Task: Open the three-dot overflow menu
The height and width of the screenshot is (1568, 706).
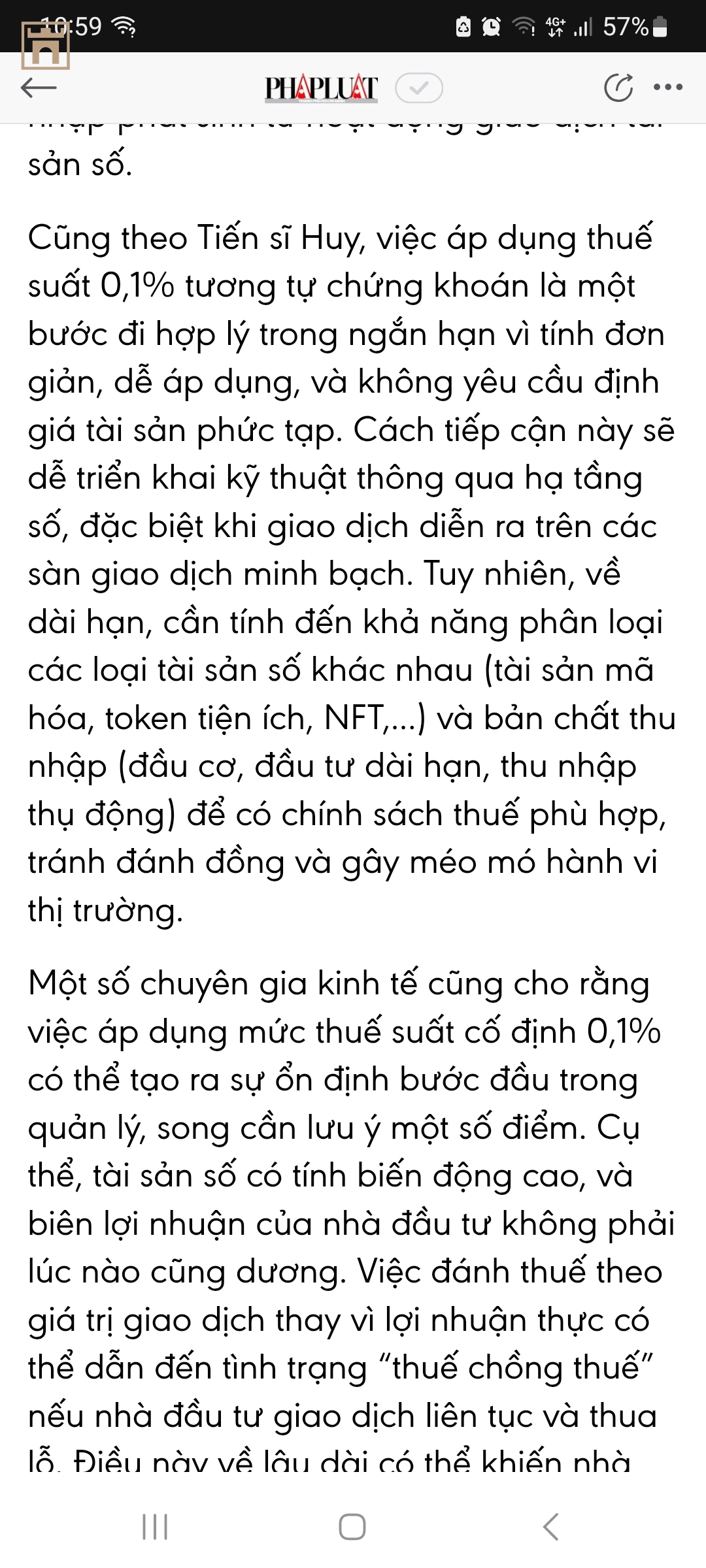Action: [668, 87]
